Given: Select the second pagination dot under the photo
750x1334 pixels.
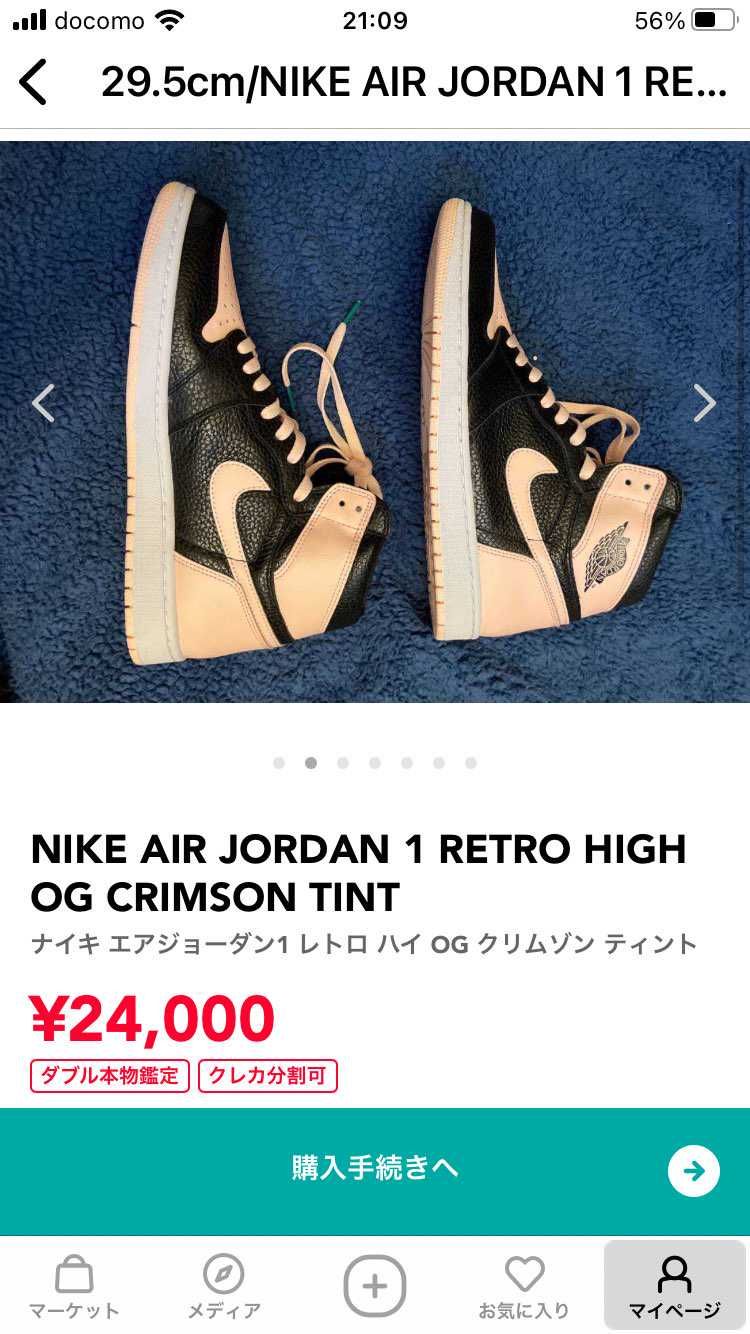Looking at the screenshot, I should [x=311, y=762].
